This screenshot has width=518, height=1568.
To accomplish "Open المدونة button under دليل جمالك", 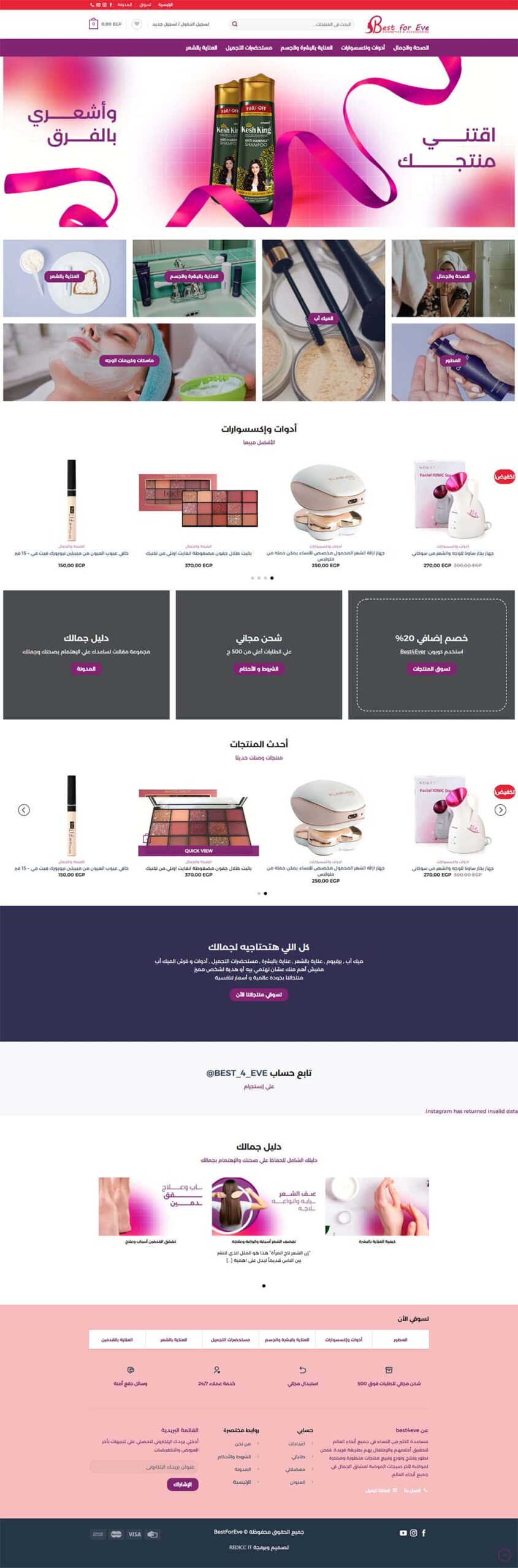I will pos(86,669).
